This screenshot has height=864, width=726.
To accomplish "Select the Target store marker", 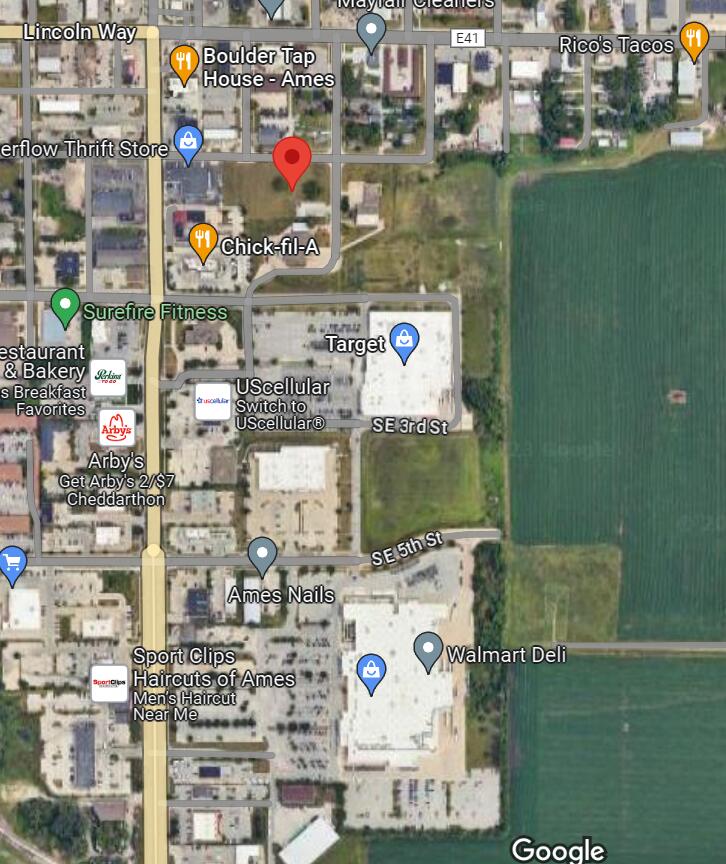I will pyautogui.click(x=404, y=341).
